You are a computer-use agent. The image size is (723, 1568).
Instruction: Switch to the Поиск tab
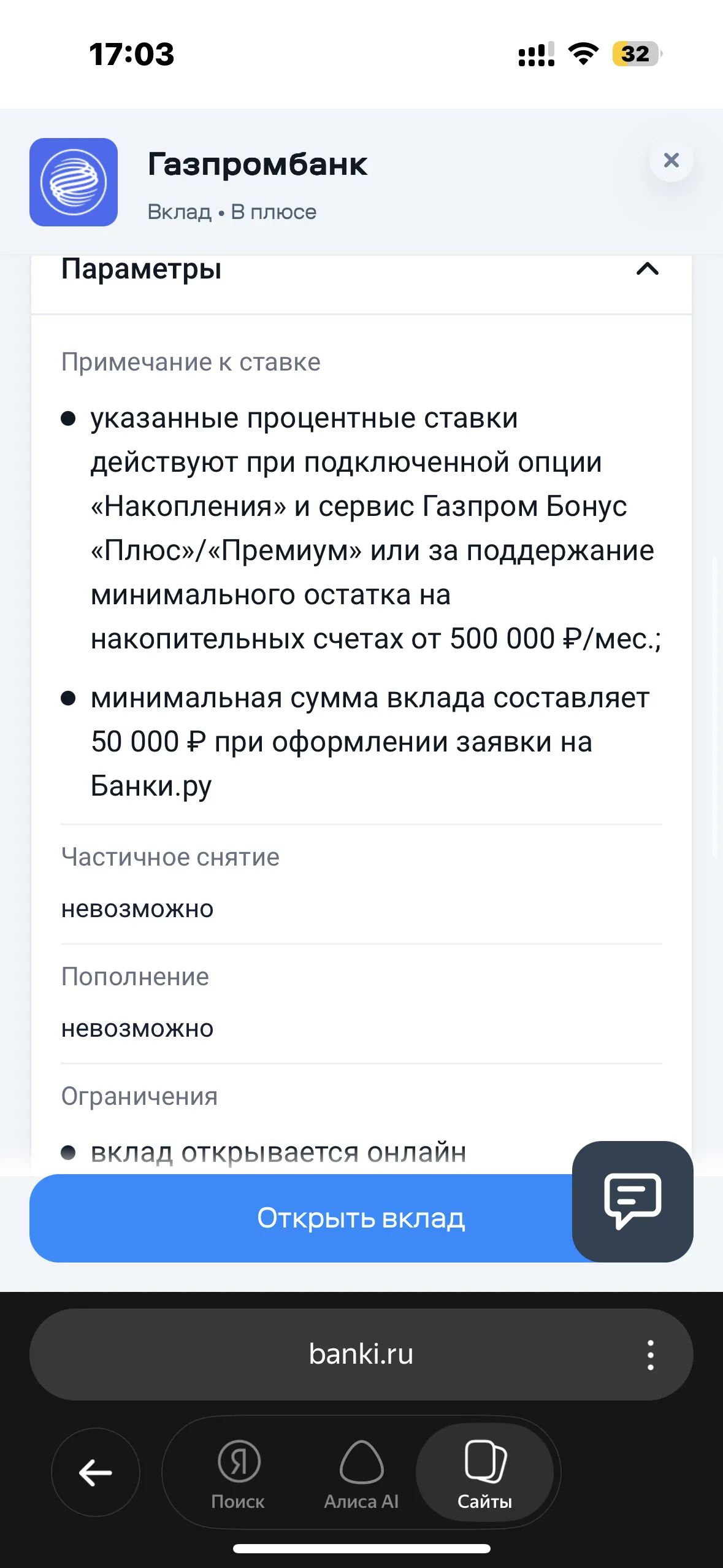click(238, 1474)
